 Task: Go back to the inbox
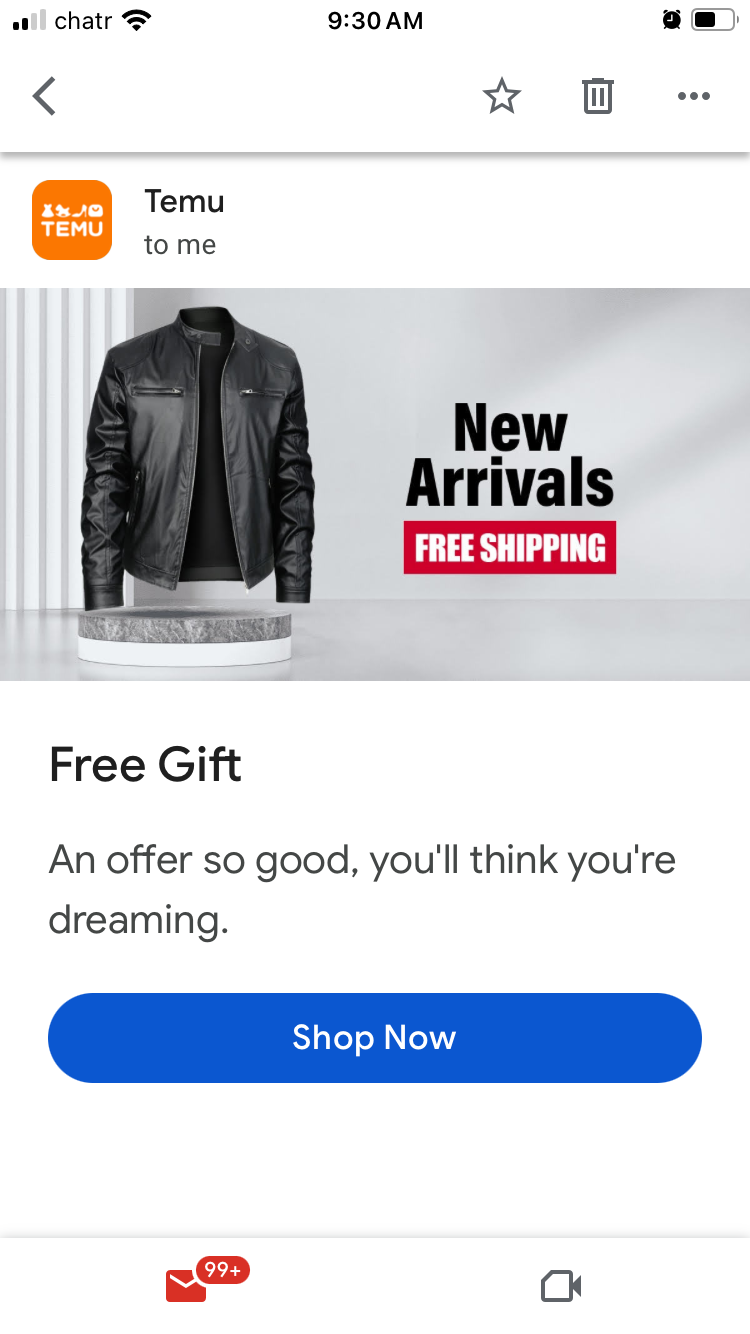pyautogui.click(x=44, y=97)
